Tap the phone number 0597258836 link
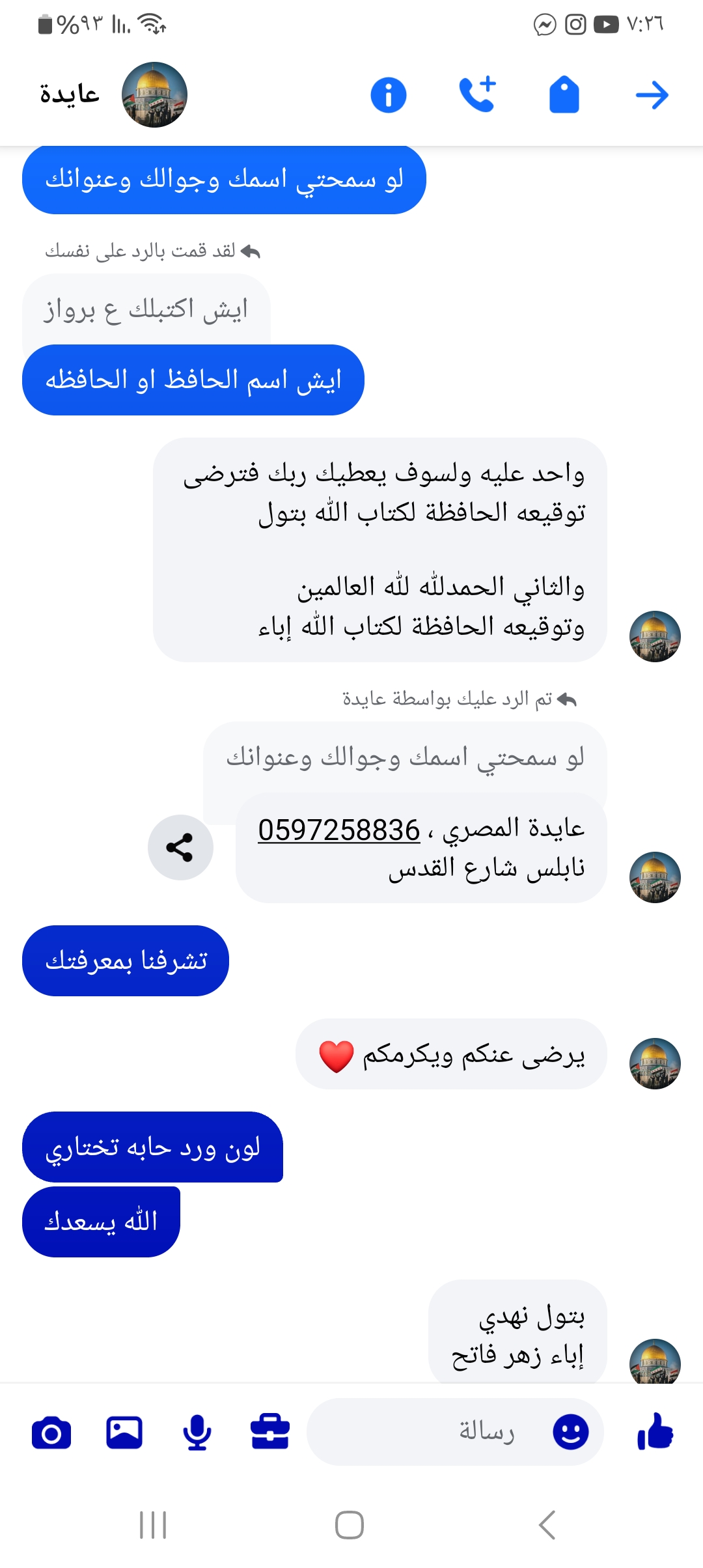 coord(338,830)
